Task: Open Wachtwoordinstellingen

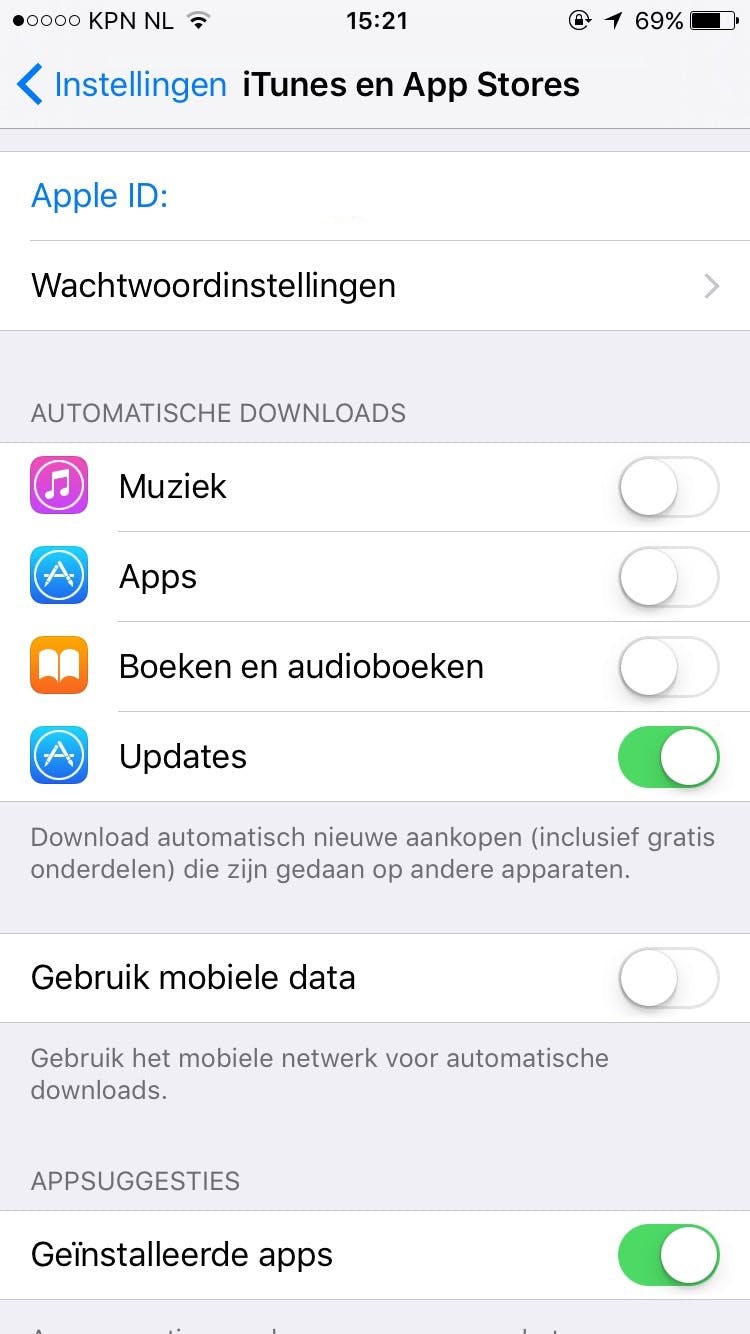Action: click(375, 286)
